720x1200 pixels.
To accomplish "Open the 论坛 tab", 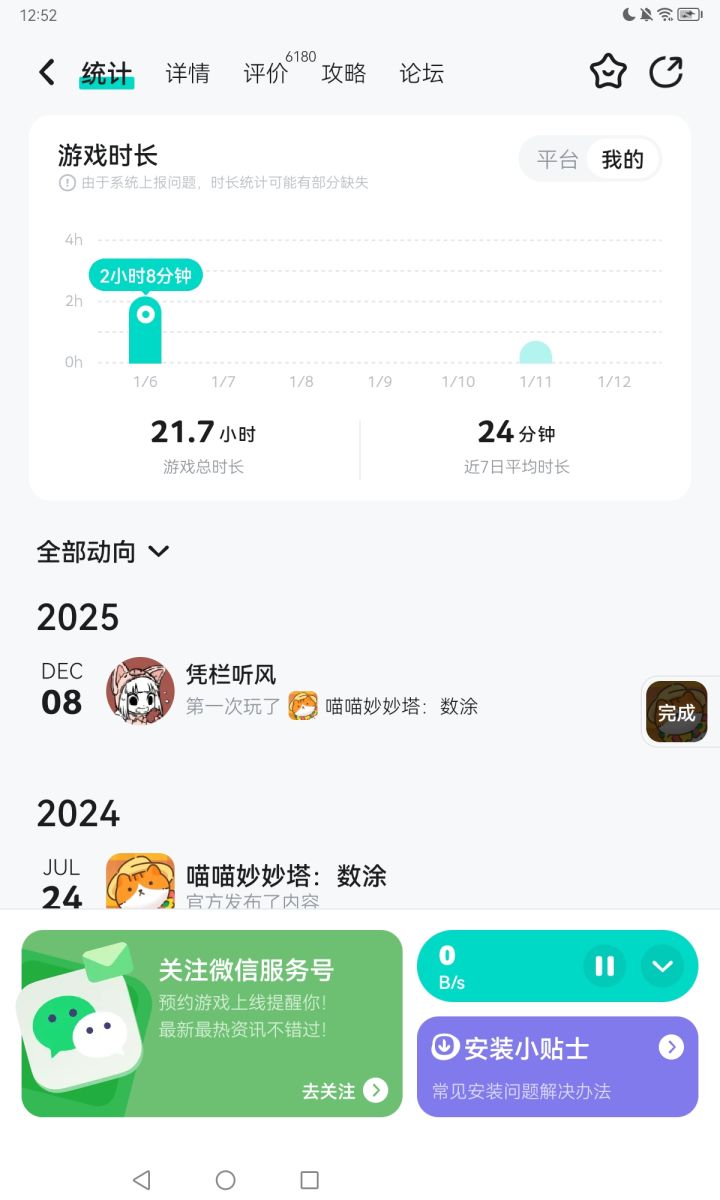I will [x=421, y=73].
